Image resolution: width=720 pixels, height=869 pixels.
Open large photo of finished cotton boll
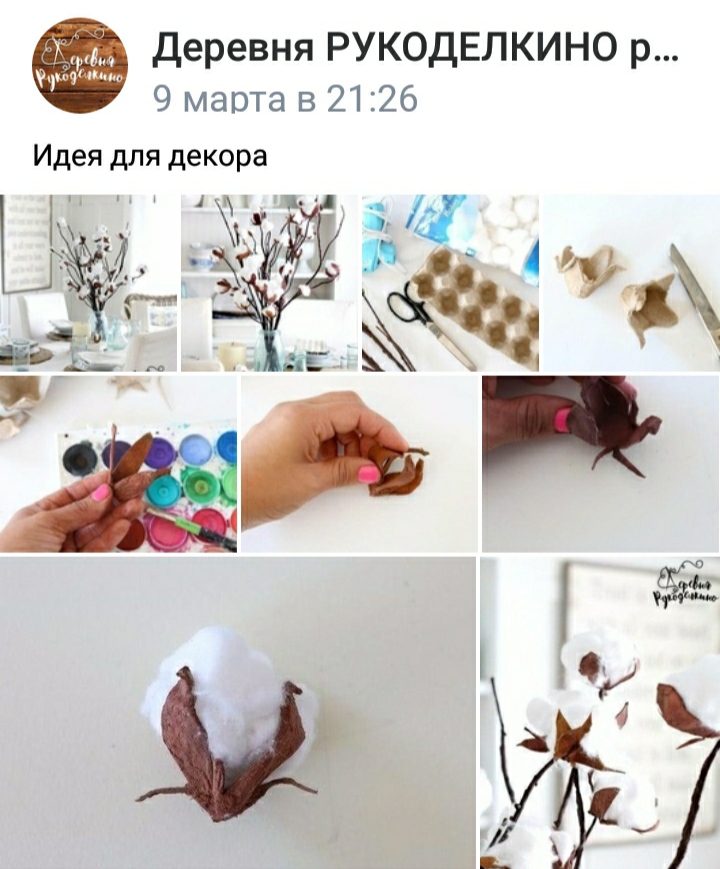pos(238,712)
